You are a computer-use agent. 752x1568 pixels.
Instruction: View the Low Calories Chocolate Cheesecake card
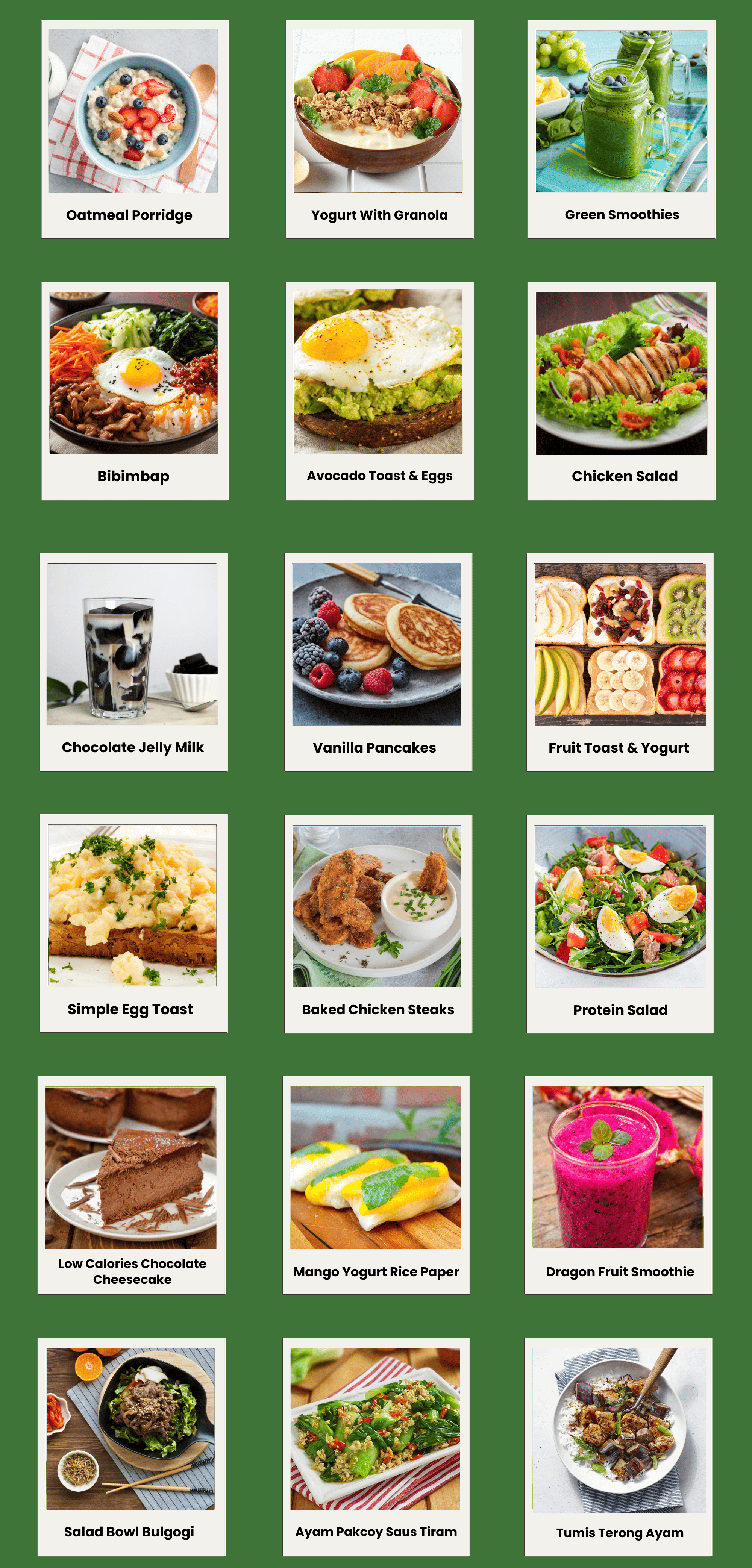point(132,1184)
